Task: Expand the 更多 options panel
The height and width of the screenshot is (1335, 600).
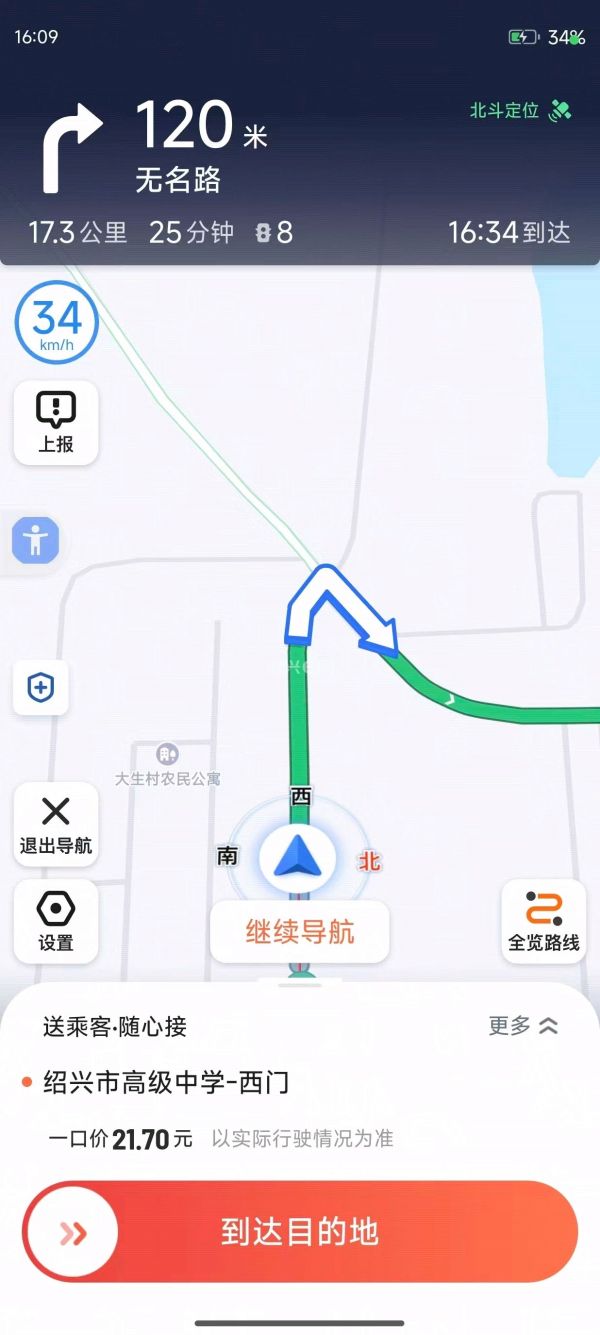Action: pos(523,1026)
